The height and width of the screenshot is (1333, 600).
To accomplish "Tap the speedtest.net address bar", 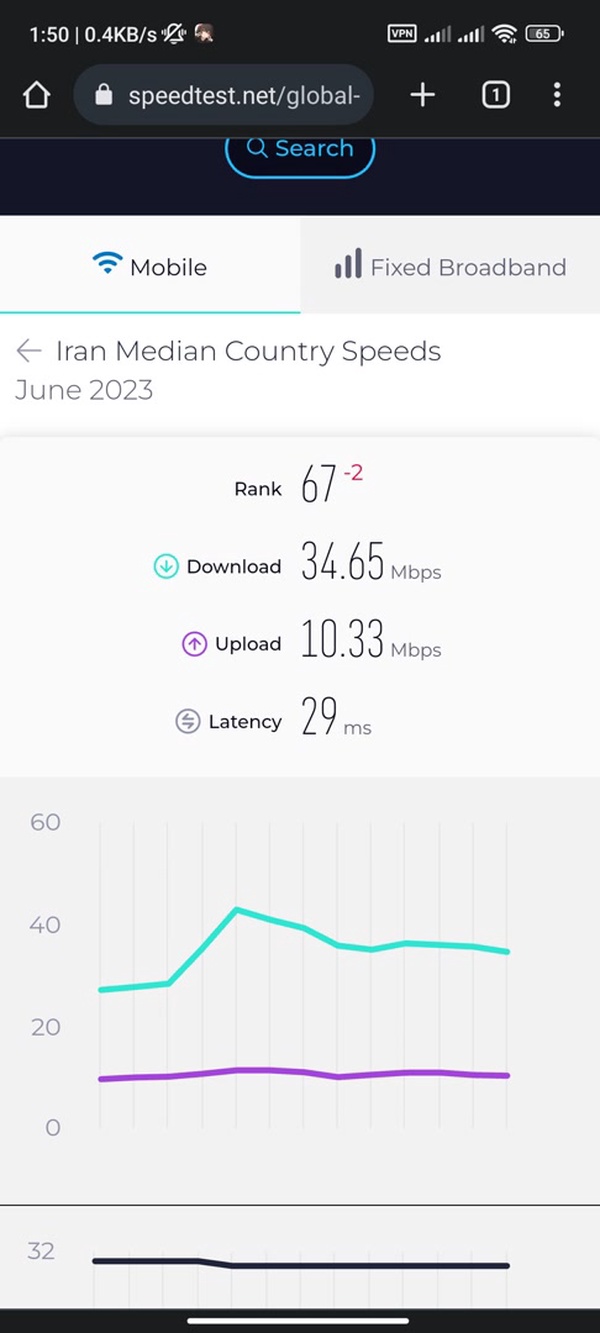I will tap(224, 95).
